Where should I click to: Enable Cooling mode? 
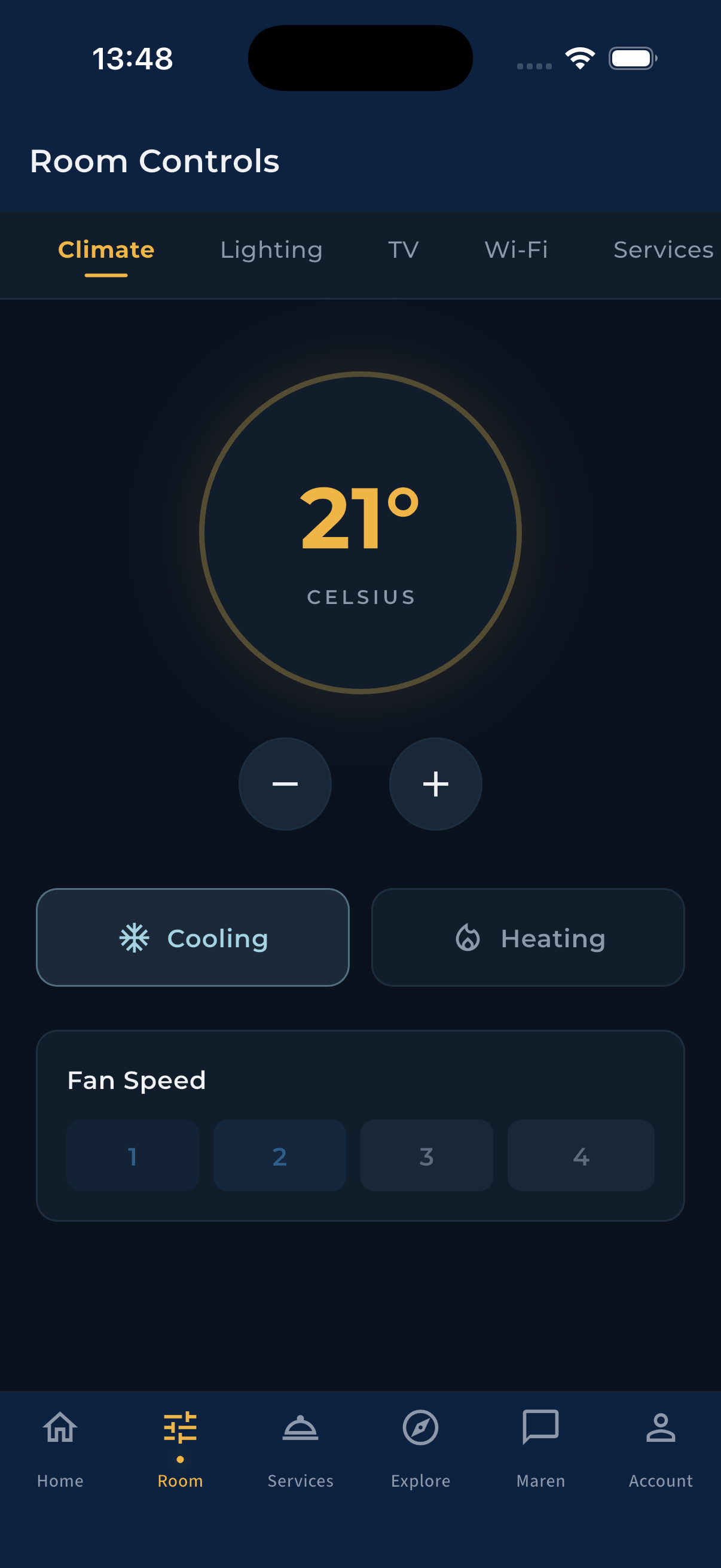[x=193, y=938]
